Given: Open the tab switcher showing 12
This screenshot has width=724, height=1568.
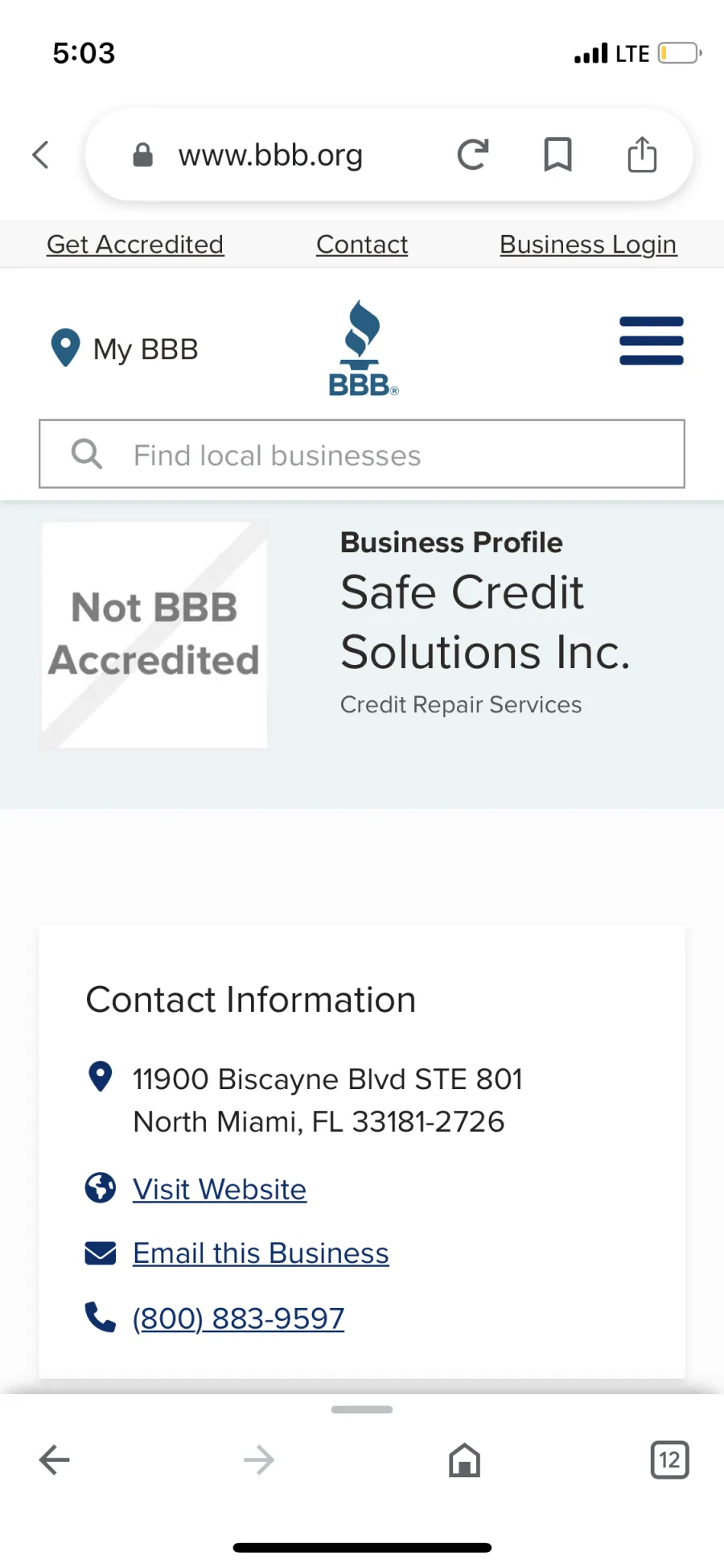Looking at the screenshot, I should pyautogui.click(x=669, y=1459).
